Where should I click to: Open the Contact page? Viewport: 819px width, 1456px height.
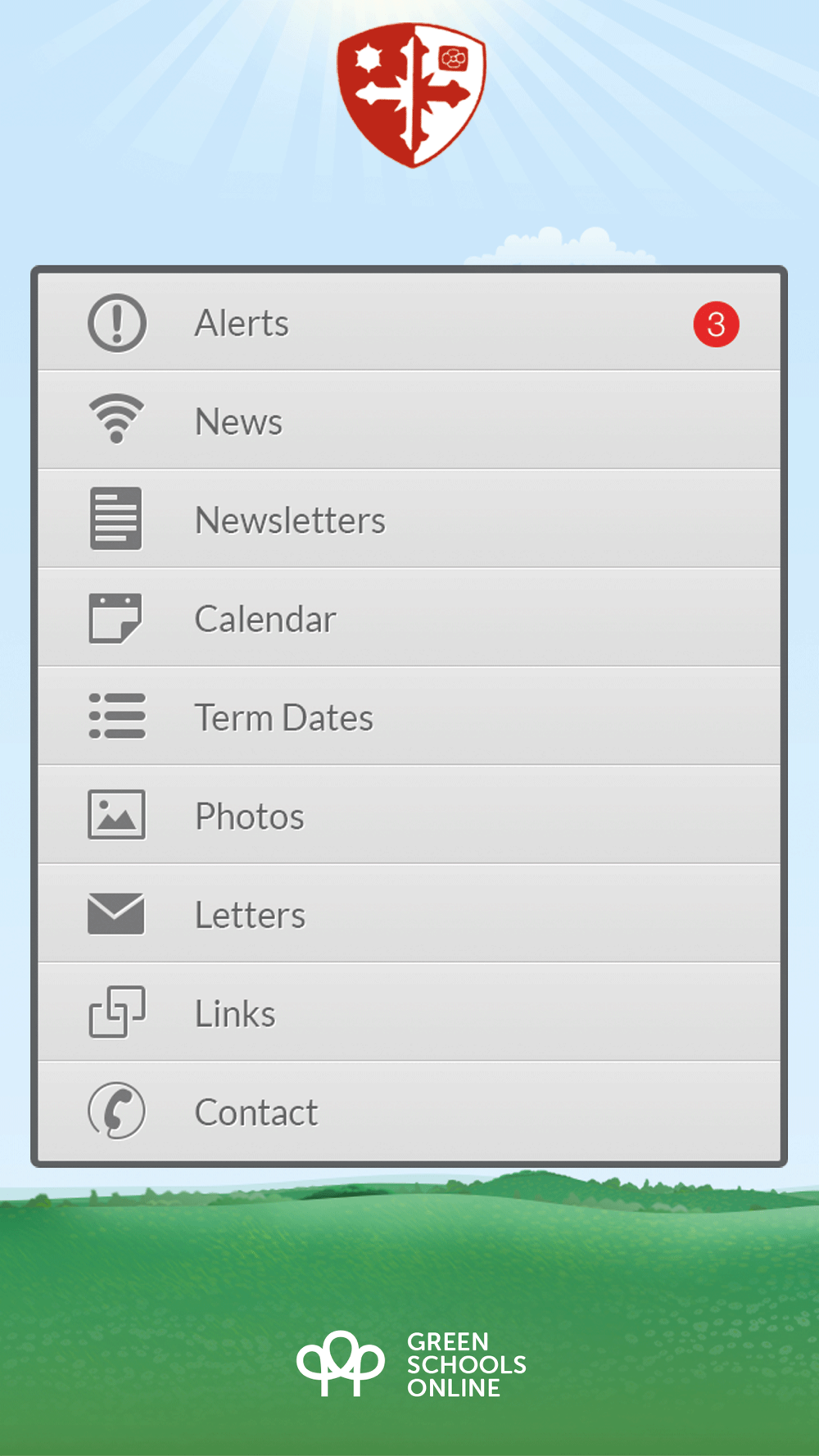(409, 1111)
